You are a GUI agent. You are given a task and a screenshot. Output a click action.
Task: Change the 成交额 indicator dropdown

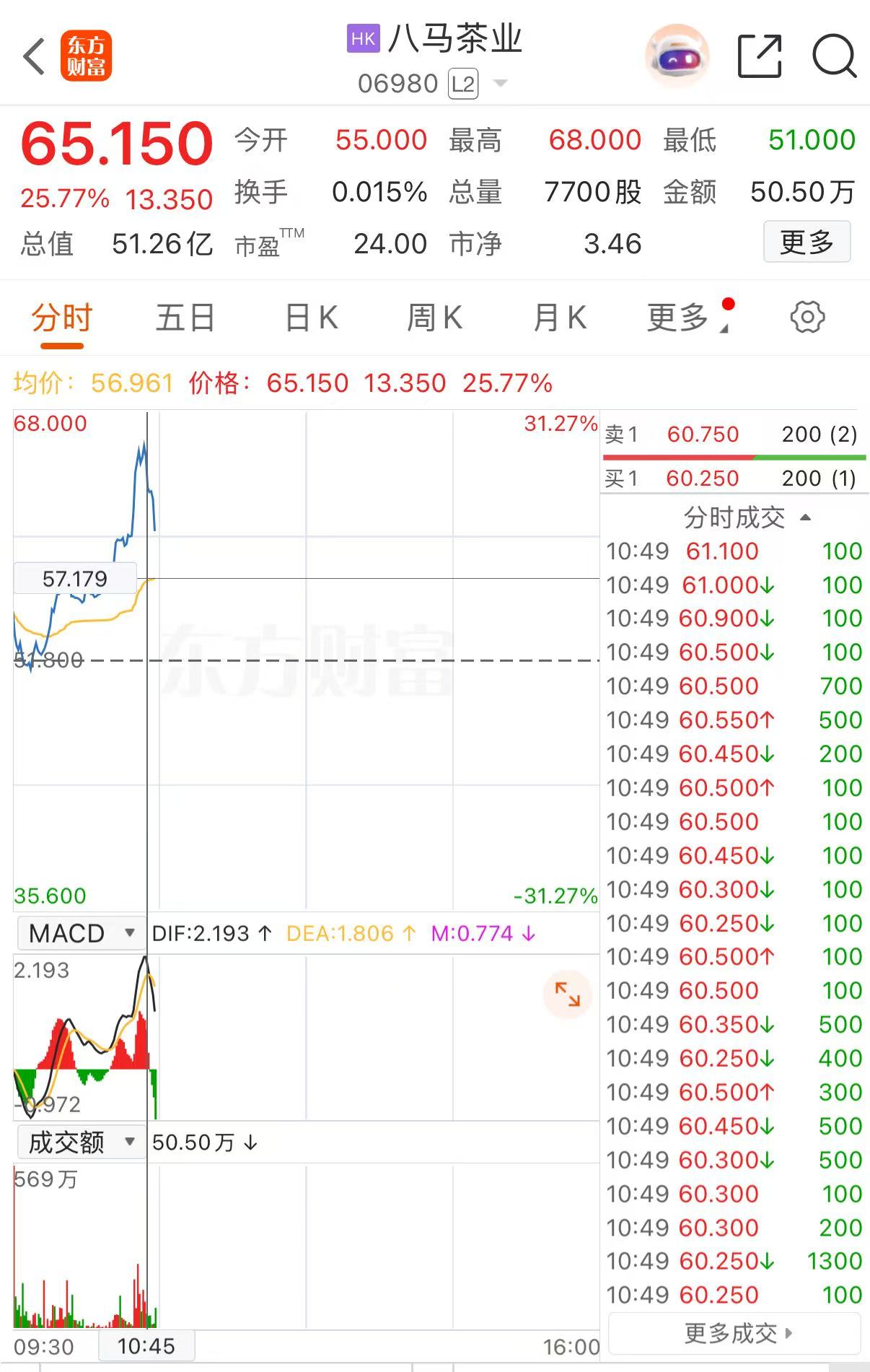coord(81,1142)
